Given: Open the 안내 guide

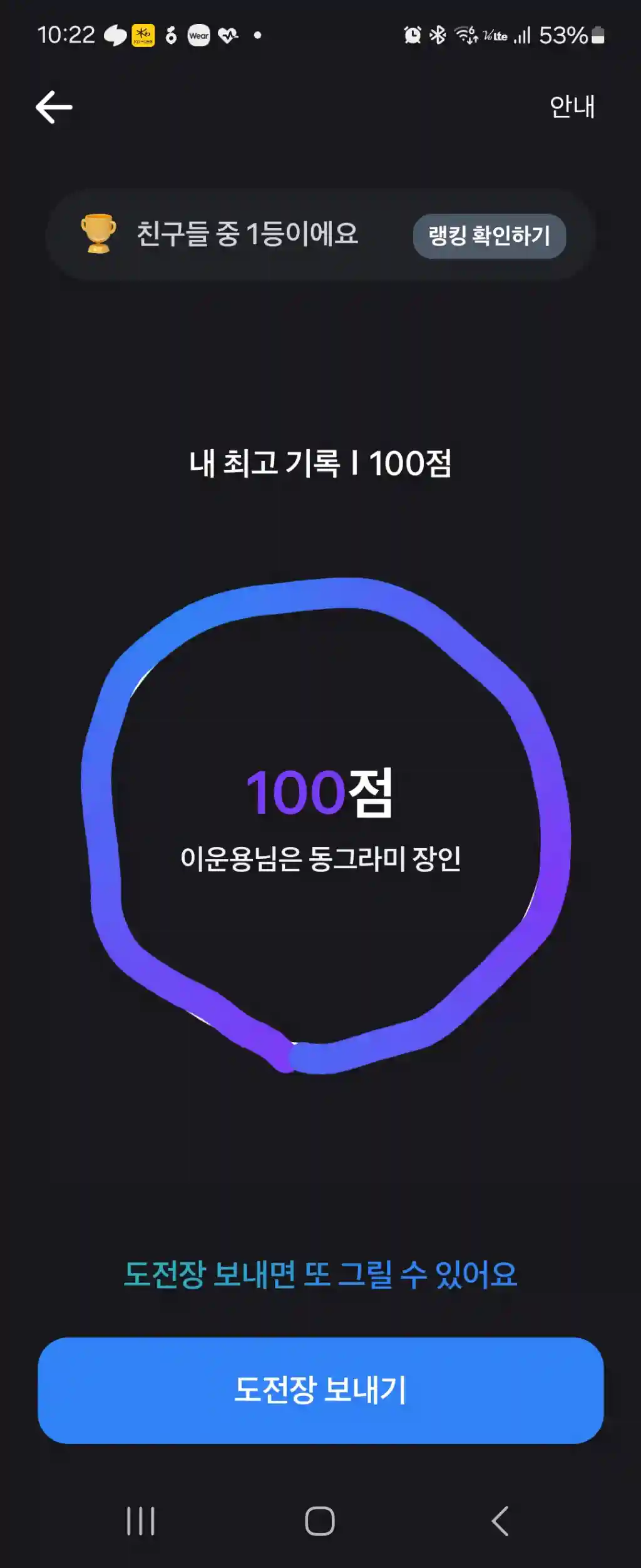Looking at the screenshot, I should (x=572, y=106).
